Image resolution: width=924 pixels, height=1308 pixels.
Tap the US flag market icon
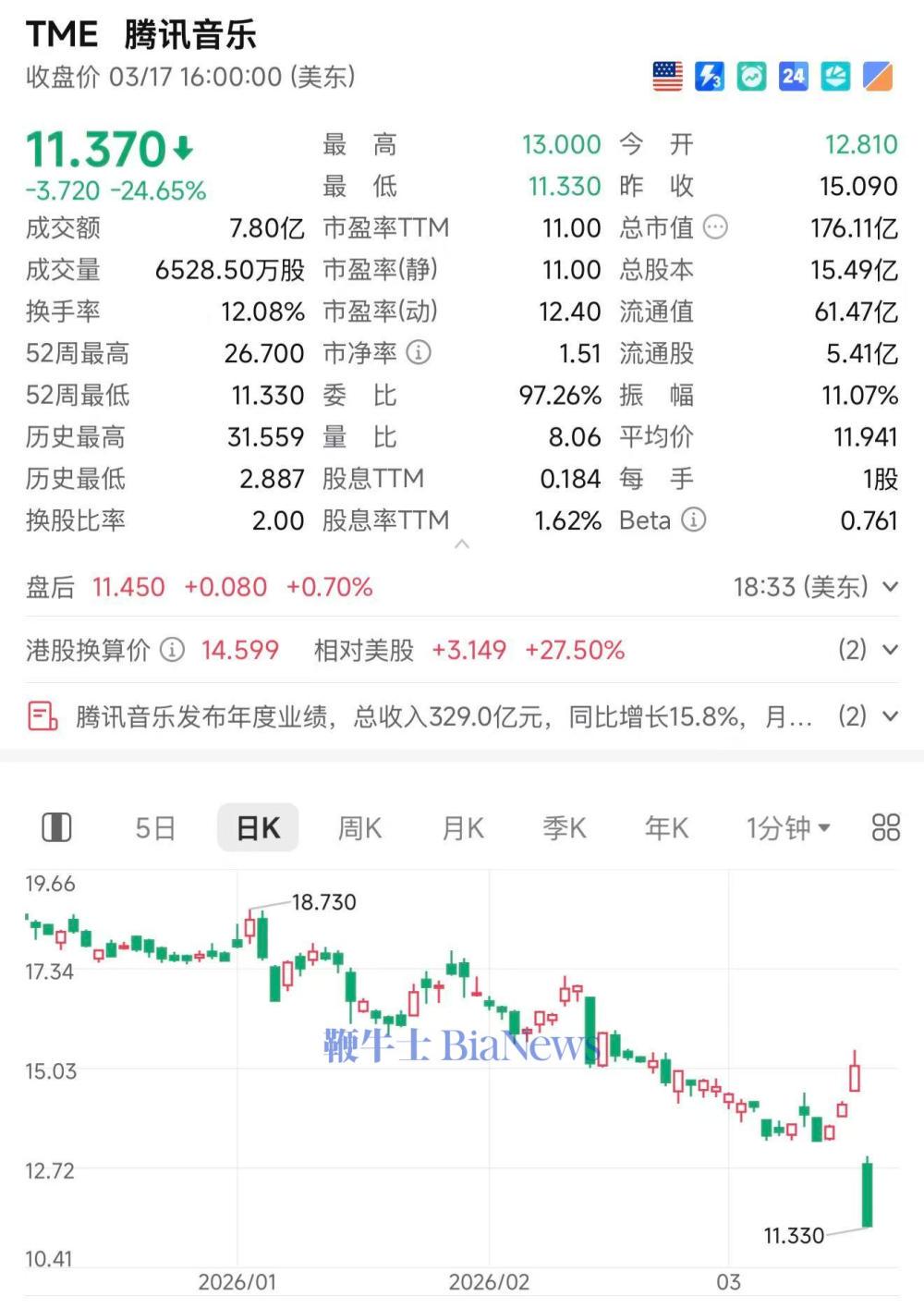667,76
